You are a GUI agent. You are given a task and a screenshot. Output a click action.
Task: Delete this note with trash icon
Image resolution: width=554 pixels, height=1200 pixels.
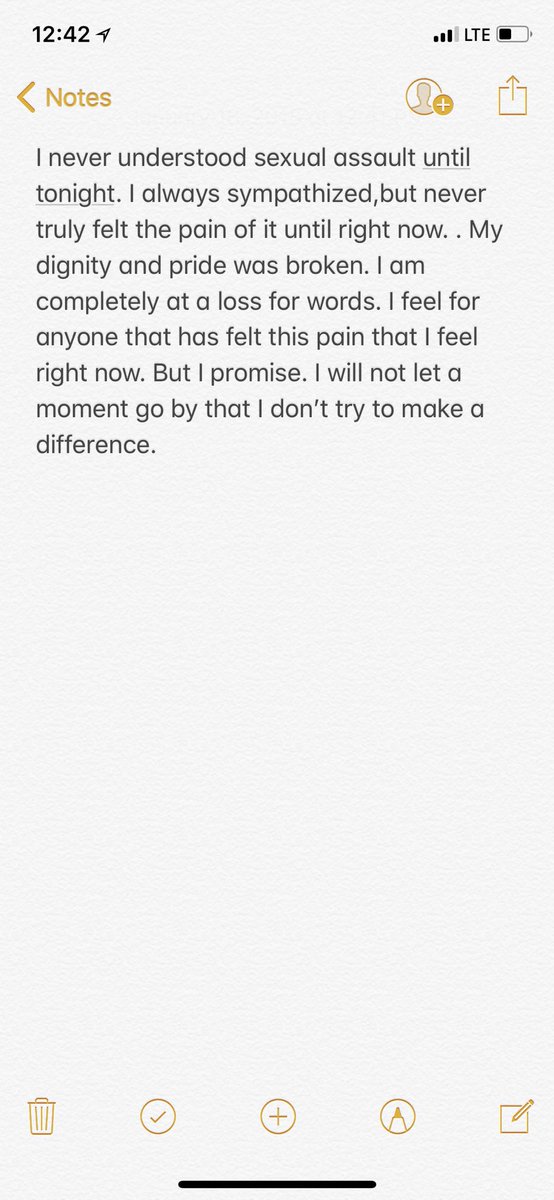click(41, 1116)
